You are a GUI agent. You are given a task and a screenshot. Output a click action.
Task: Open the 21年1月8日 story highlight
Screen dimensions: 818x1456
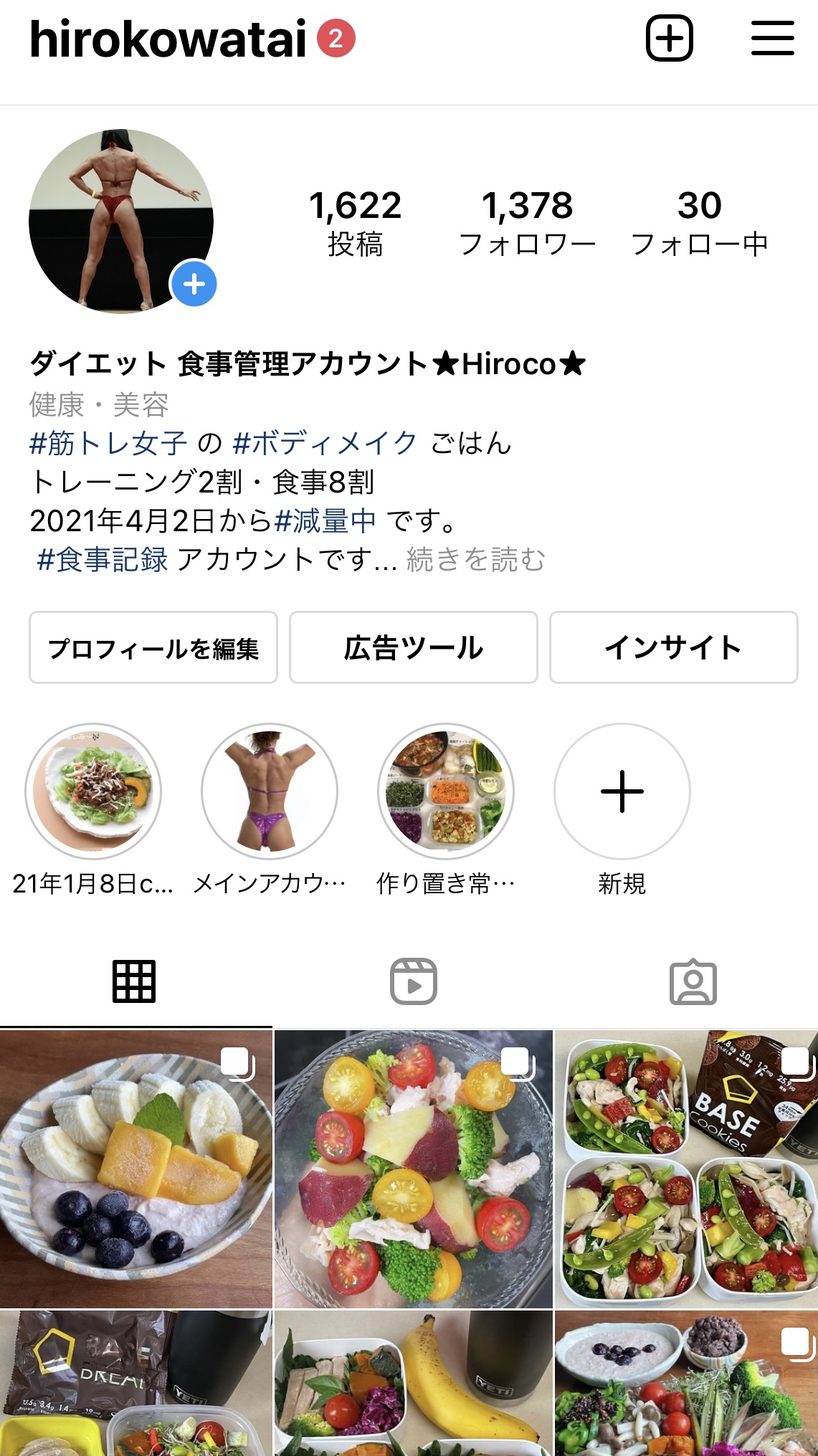click(93, 791)
